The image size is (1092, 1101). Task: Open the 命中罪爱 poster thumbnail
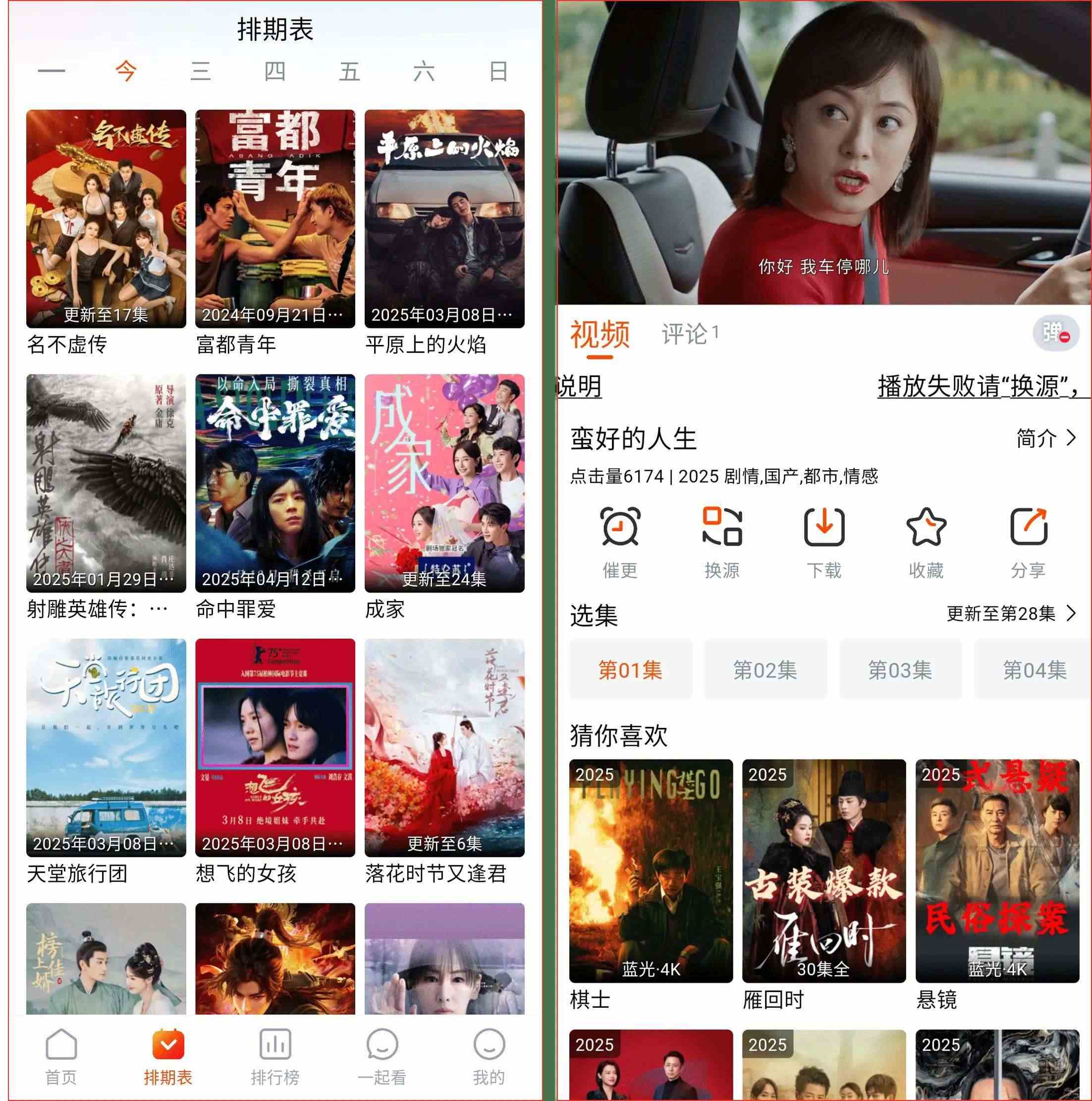coord(276,485)
